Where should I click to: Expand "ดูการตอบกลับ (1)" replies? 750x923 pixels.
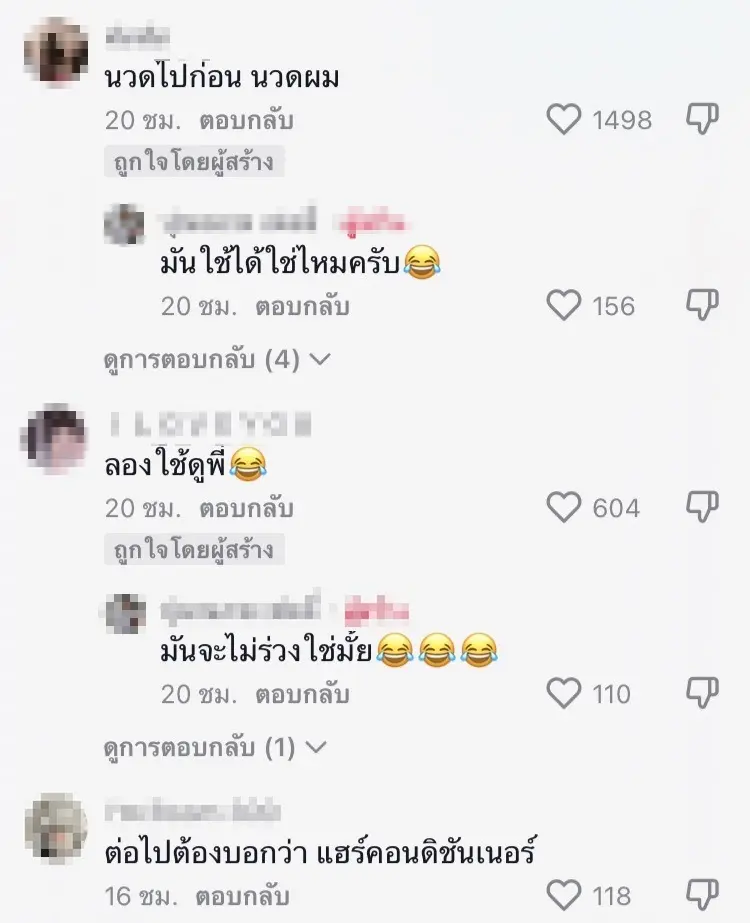[217, 747]
